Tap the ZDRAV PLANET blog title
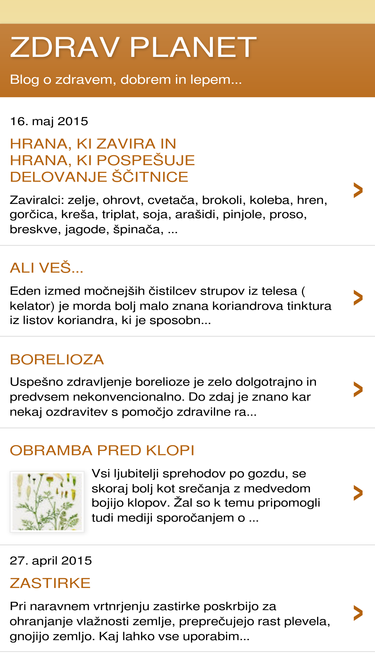The height and width of the screenshot is (667, 375). (133, 47)
